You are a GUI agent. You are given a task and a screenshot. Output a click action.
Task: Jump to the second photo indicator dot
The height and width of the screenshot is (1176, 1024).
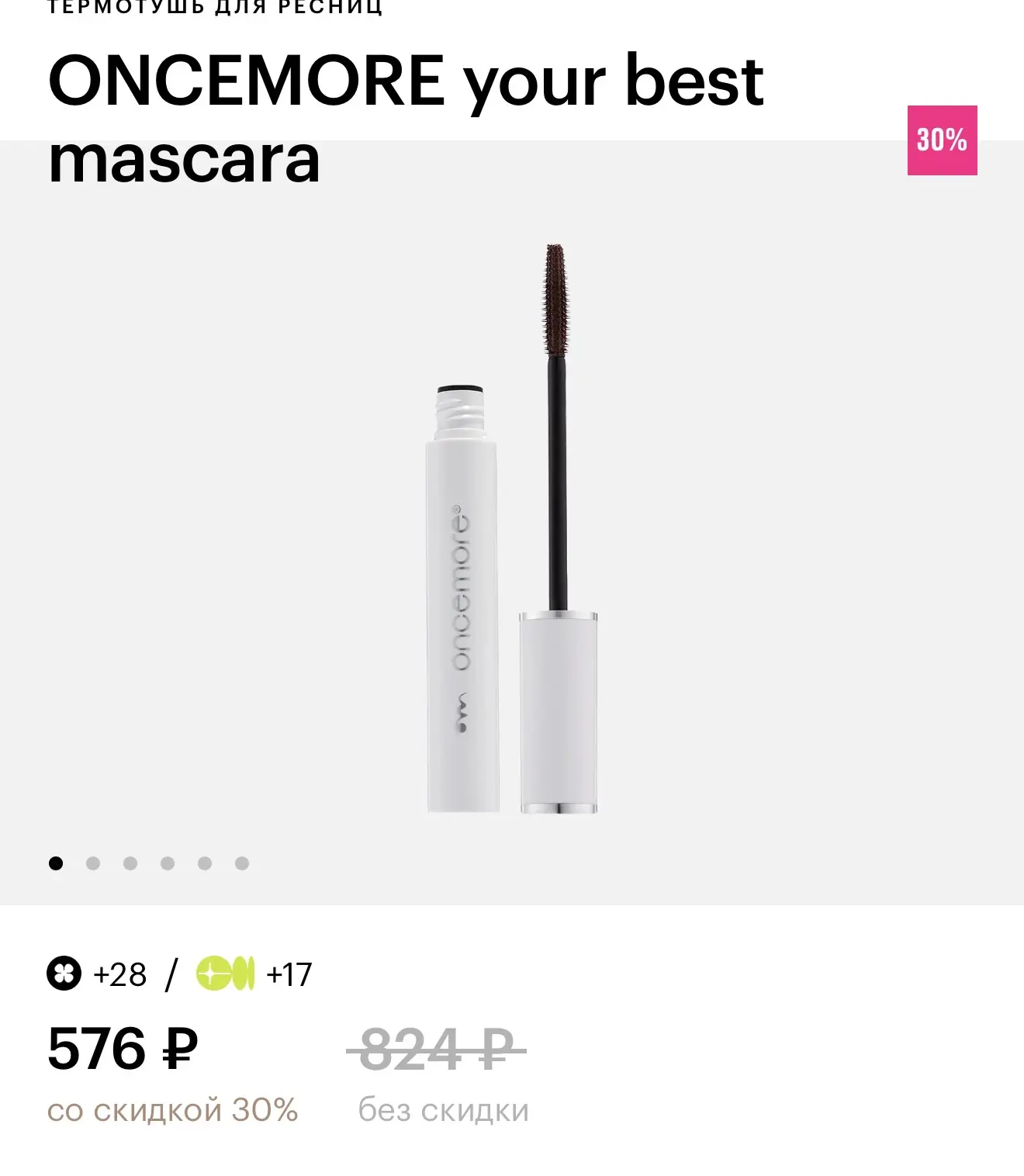coord(93,863)
